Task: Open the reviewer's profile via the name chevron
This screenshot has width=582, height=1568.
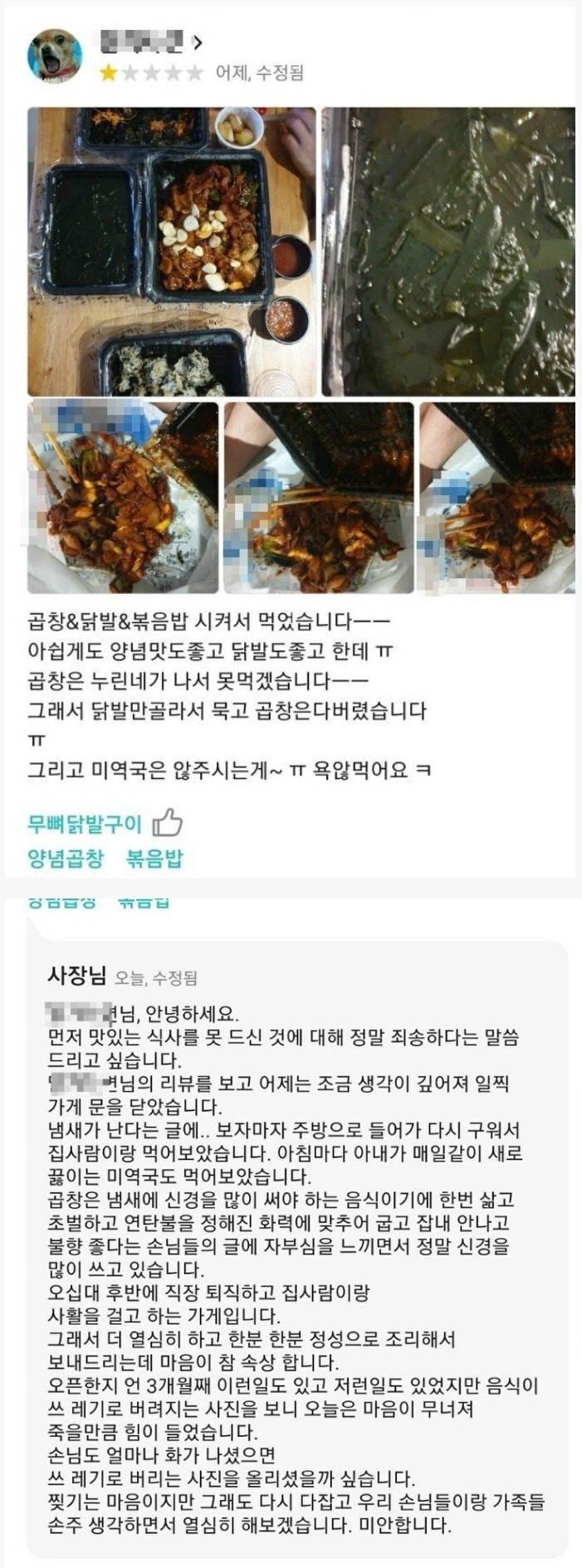Action: pos(198,42)
